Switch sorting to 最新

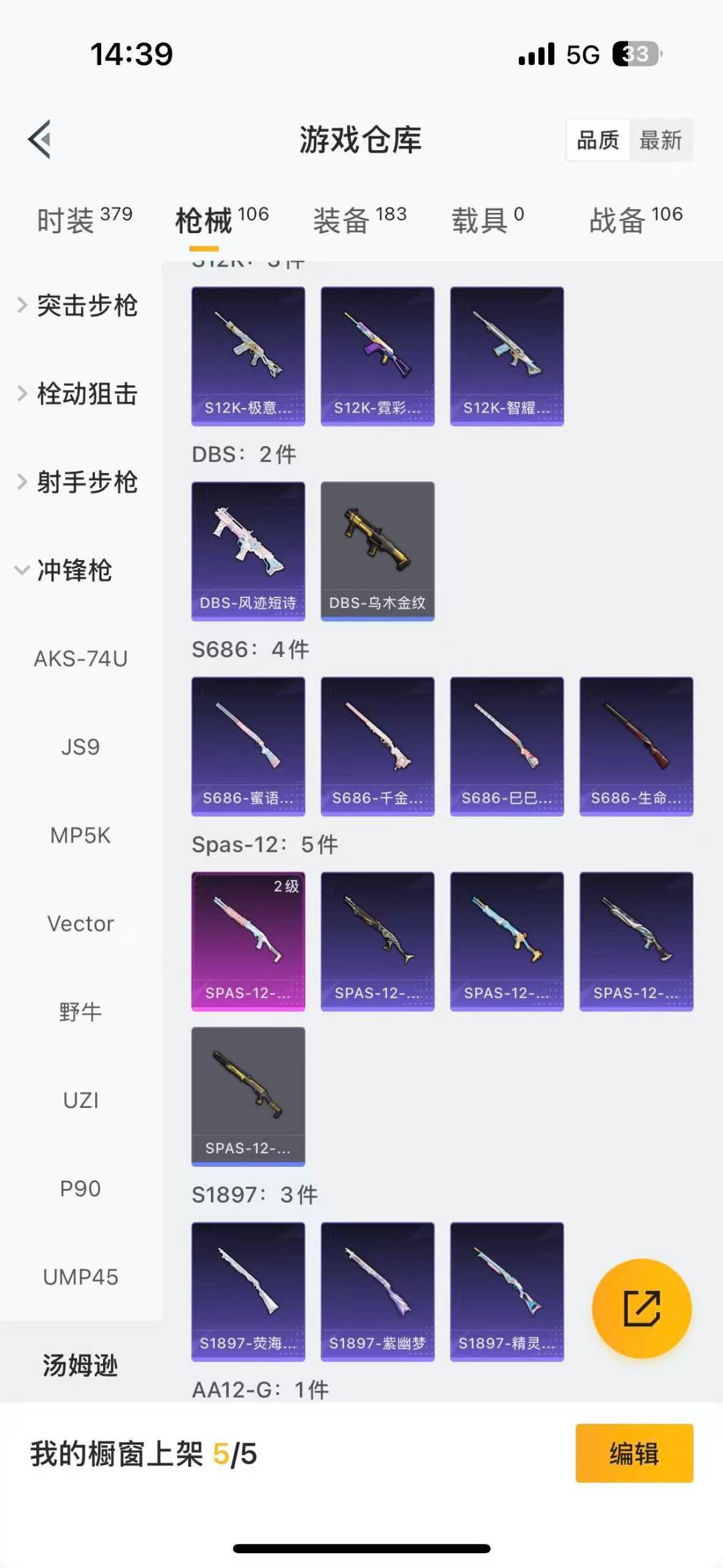661,139
